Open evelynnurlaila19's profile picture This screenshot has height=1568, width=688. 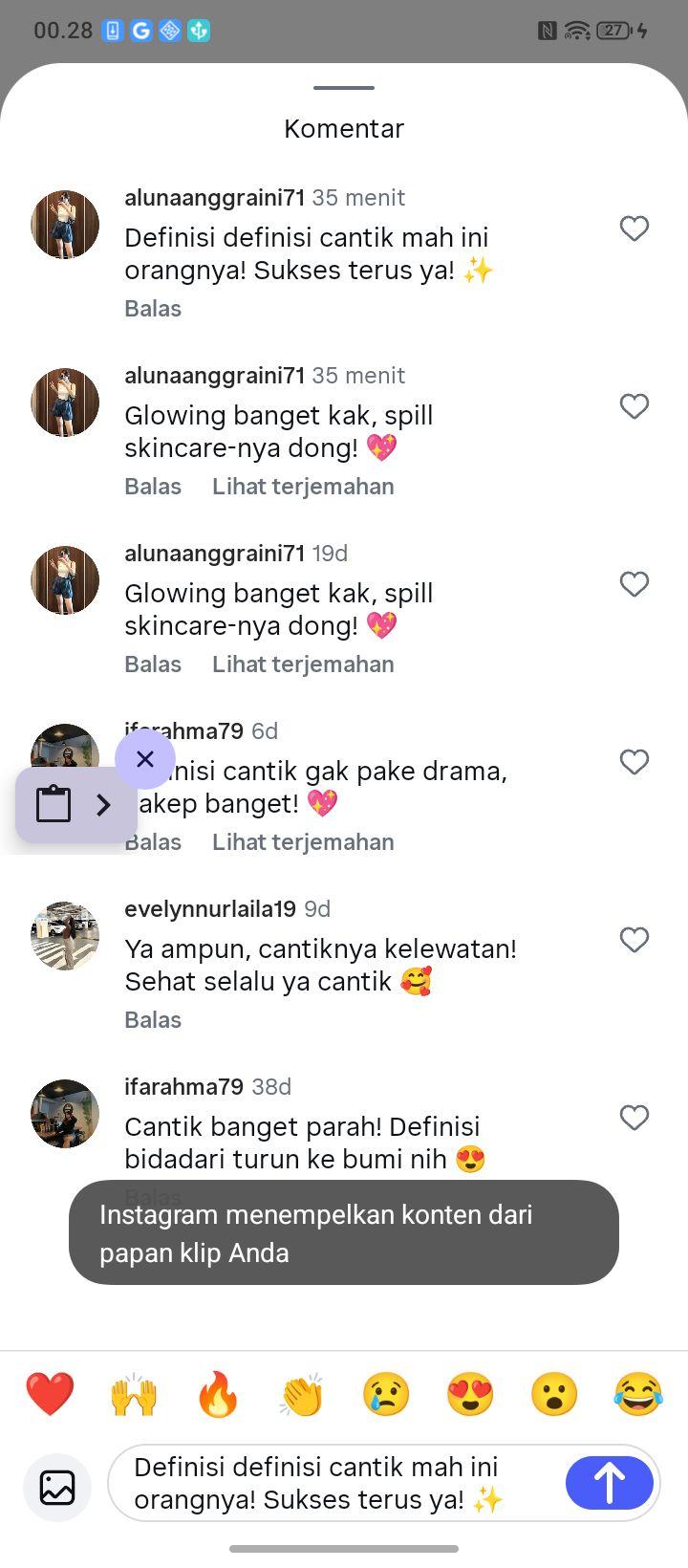coord(65,936)
